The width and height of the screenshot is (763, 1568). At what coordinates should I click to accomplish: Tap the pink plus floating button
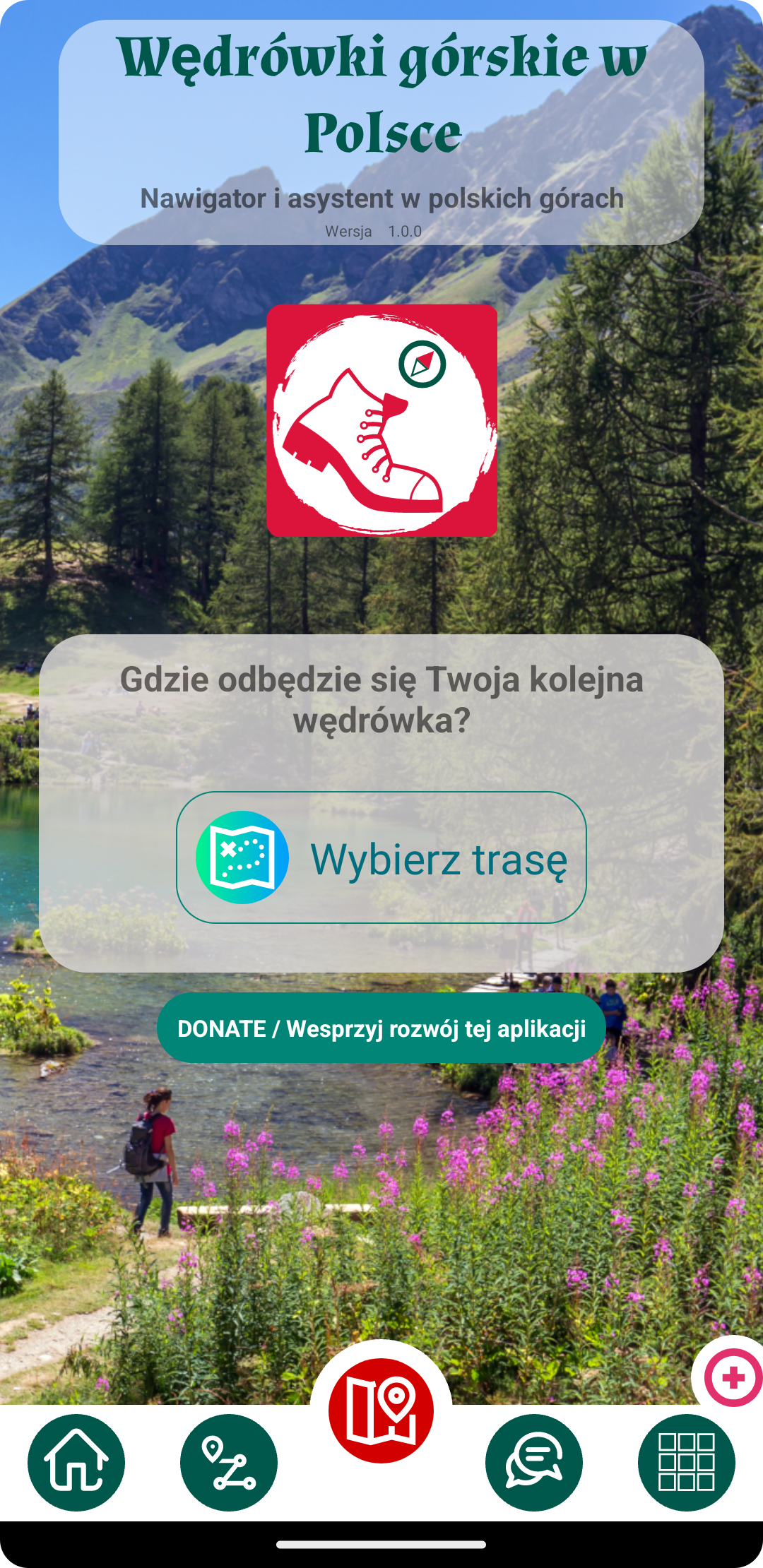point(733,1377)
